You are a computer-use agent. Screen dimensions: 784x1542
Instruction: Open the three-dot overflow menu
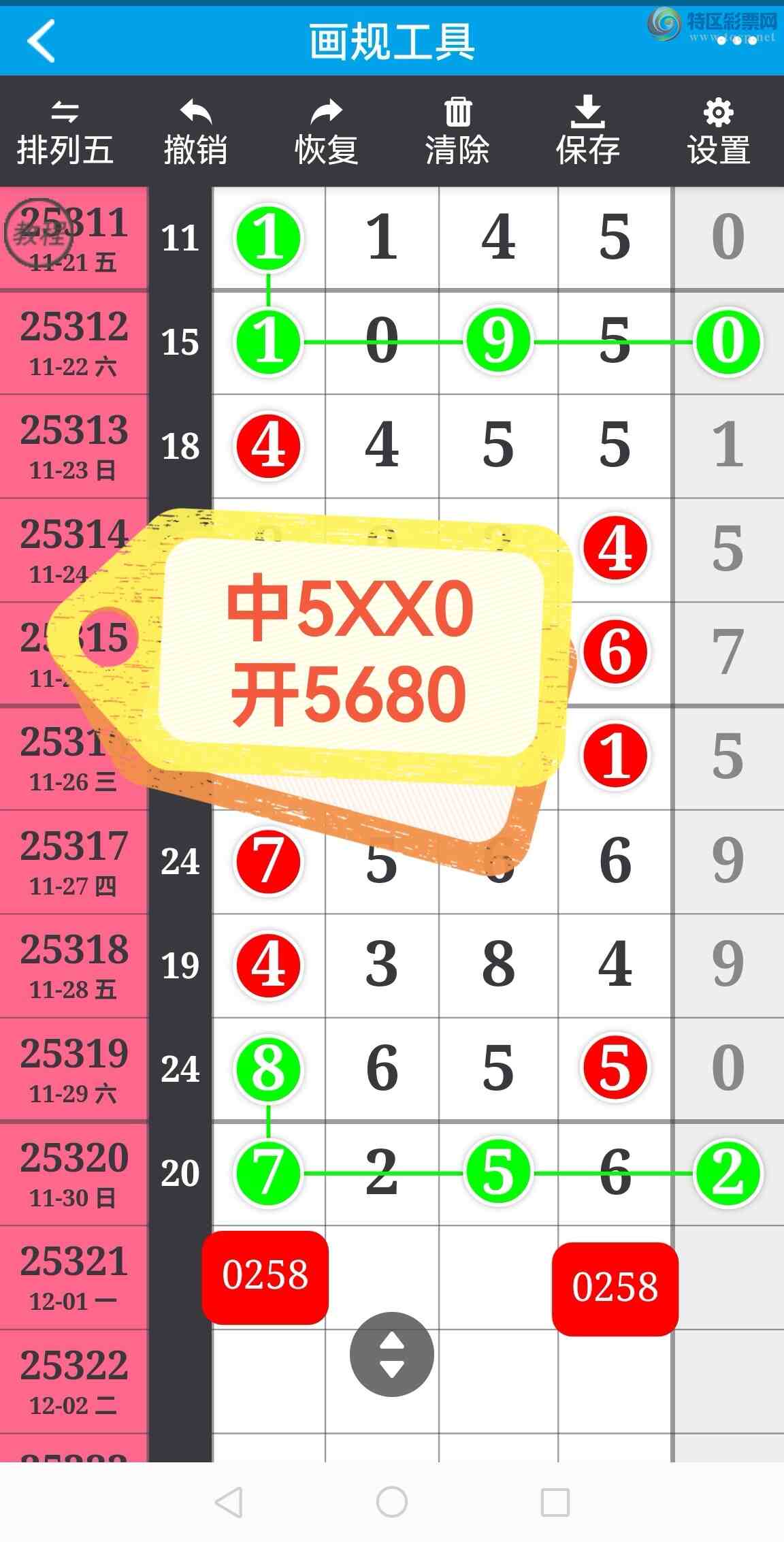pyautogui.click(x=738, y=41)
